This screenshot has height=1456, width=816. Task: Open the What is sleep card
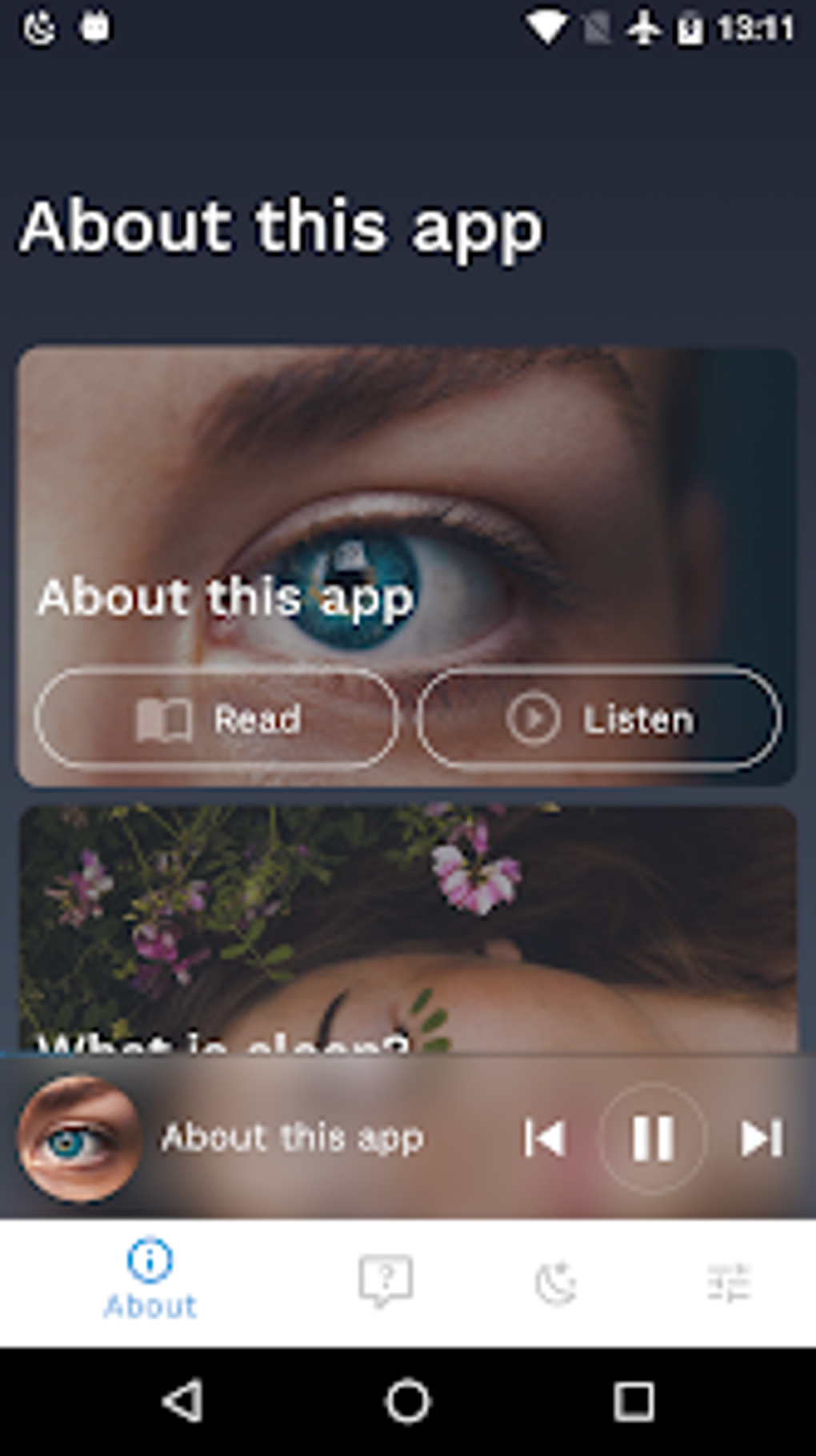407,930
